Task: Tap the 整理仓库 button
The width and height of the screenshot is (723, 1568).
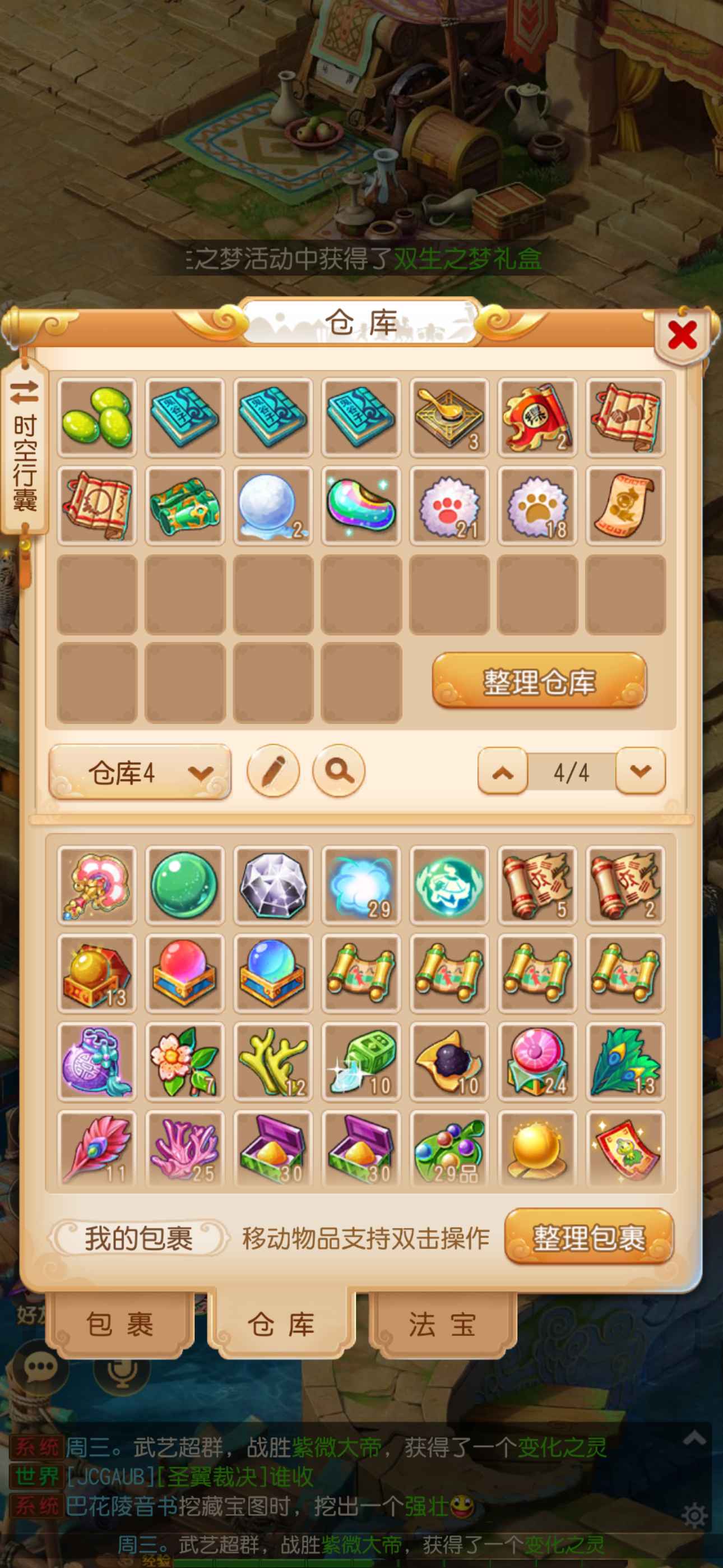Action: [x=539, y=681]
